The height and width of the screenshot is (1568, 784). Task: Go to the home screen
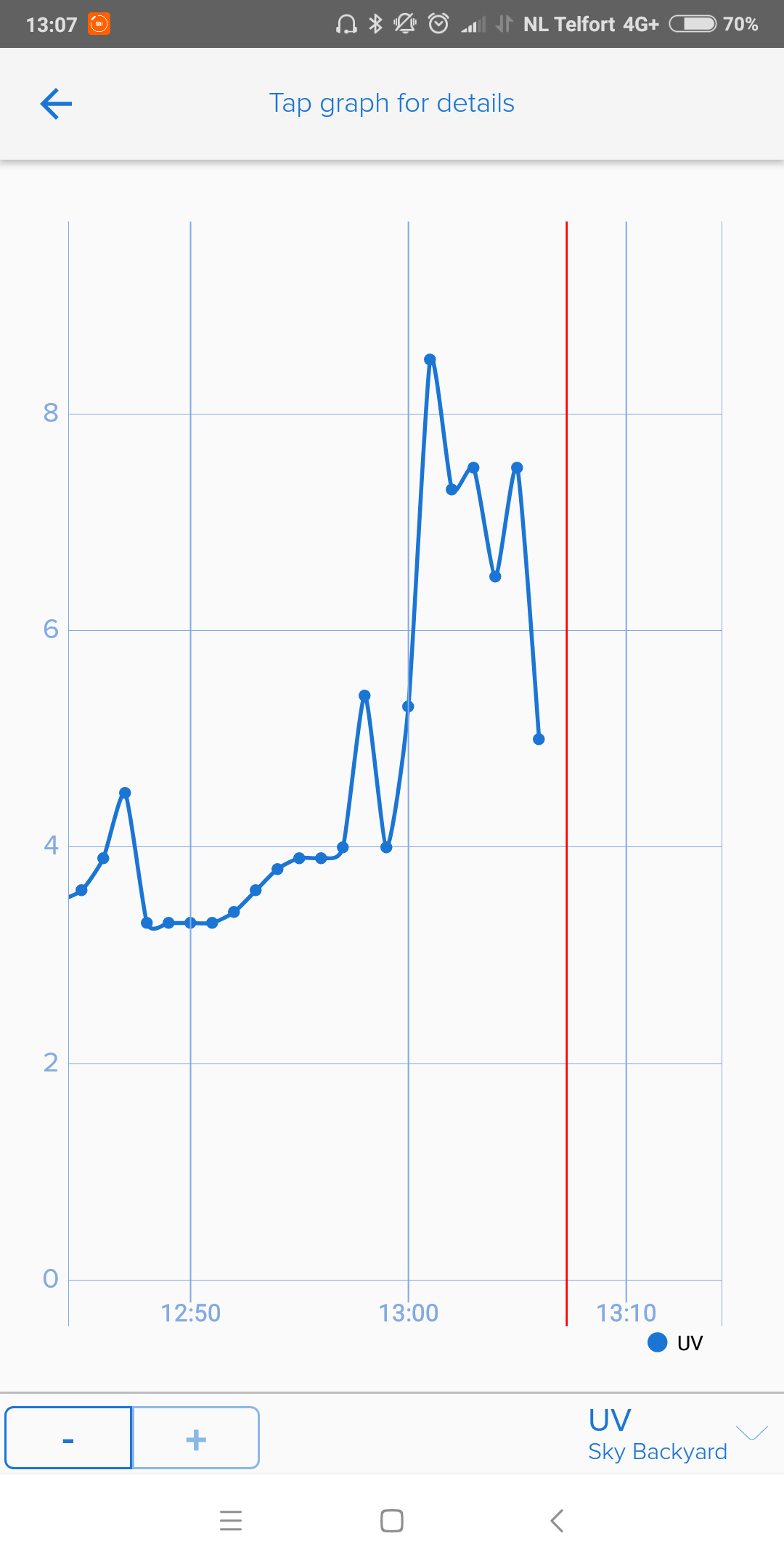[392, 1520]
